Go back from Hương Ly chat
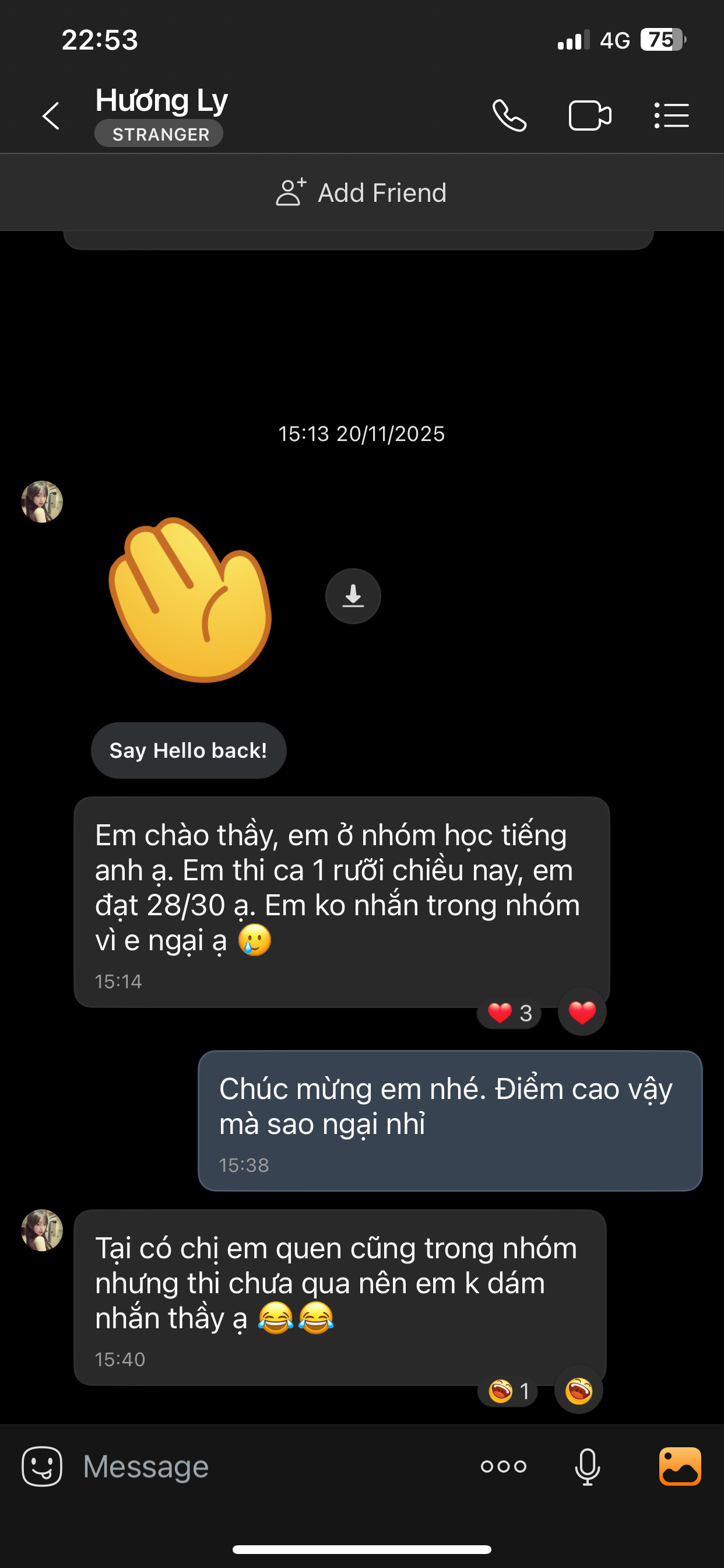 pos(51,116)
